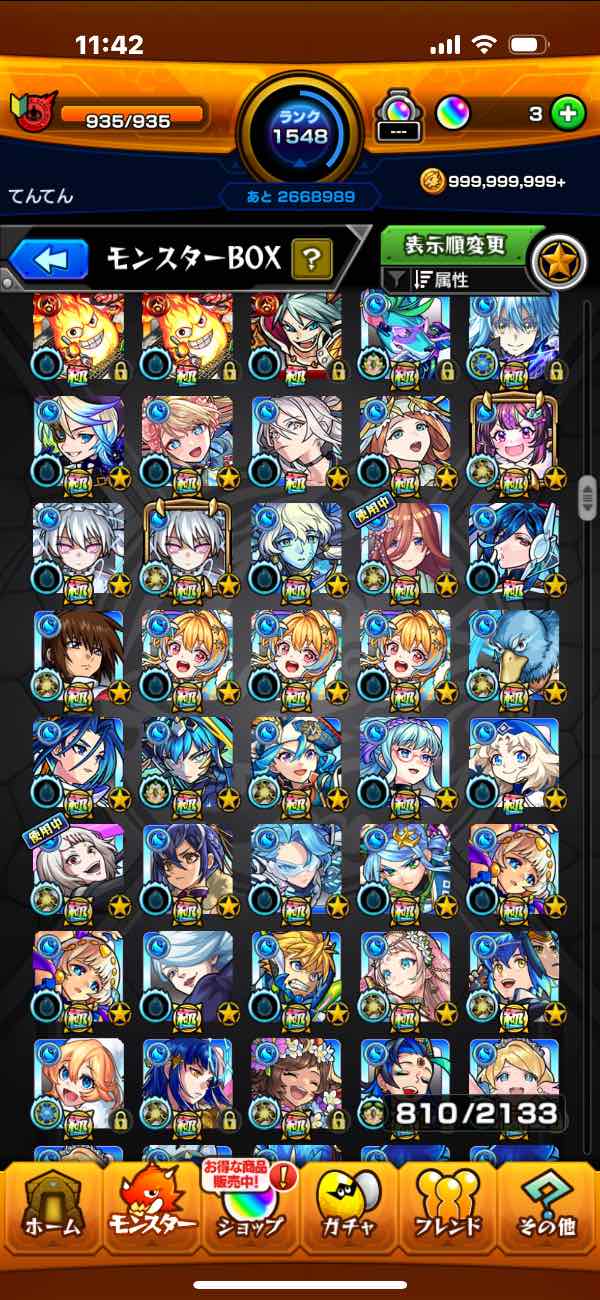600x1300 pixels.
Task: Tap 表示順変更 to change sort order
Action: (x=456, y=245)
